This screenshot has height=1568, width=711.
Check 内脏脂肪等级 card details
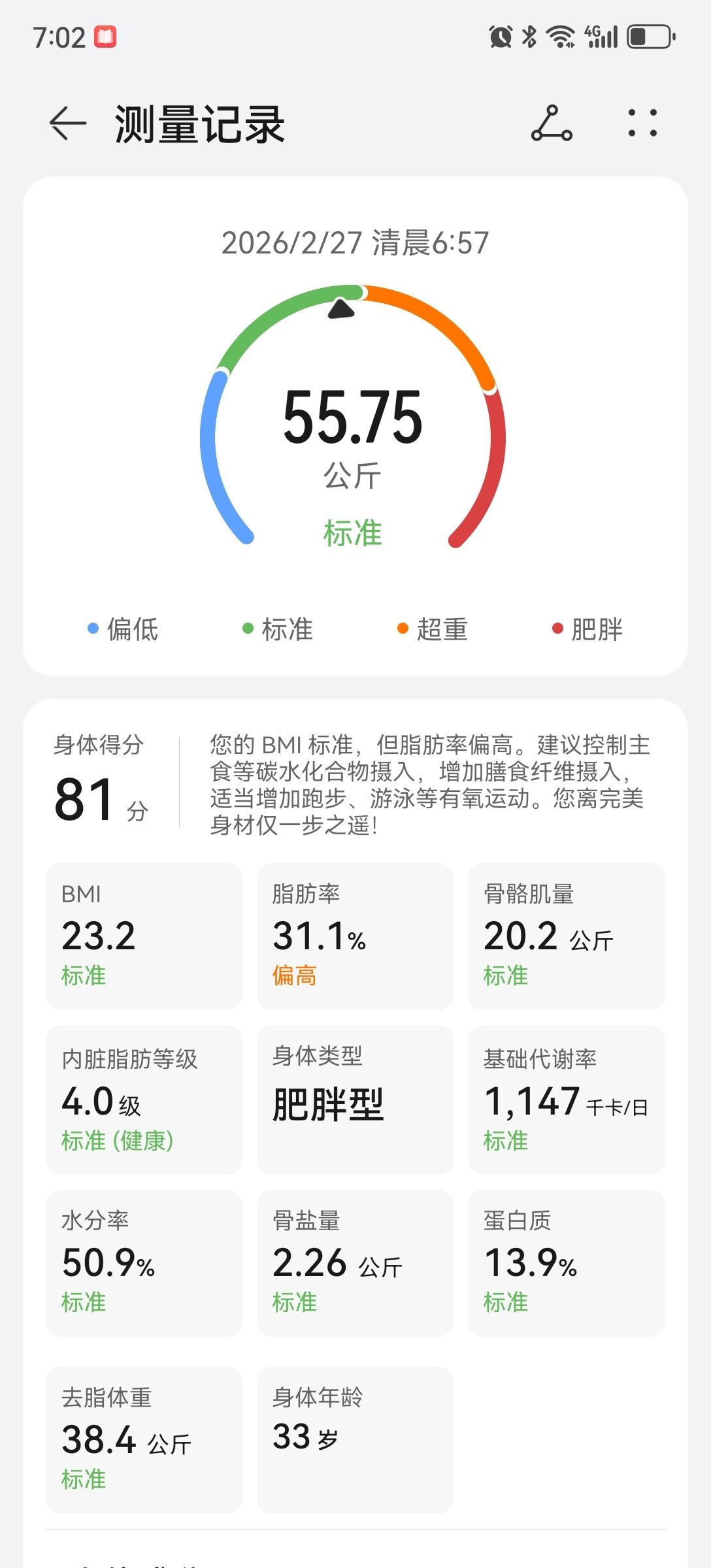(x=144, y=1099)
